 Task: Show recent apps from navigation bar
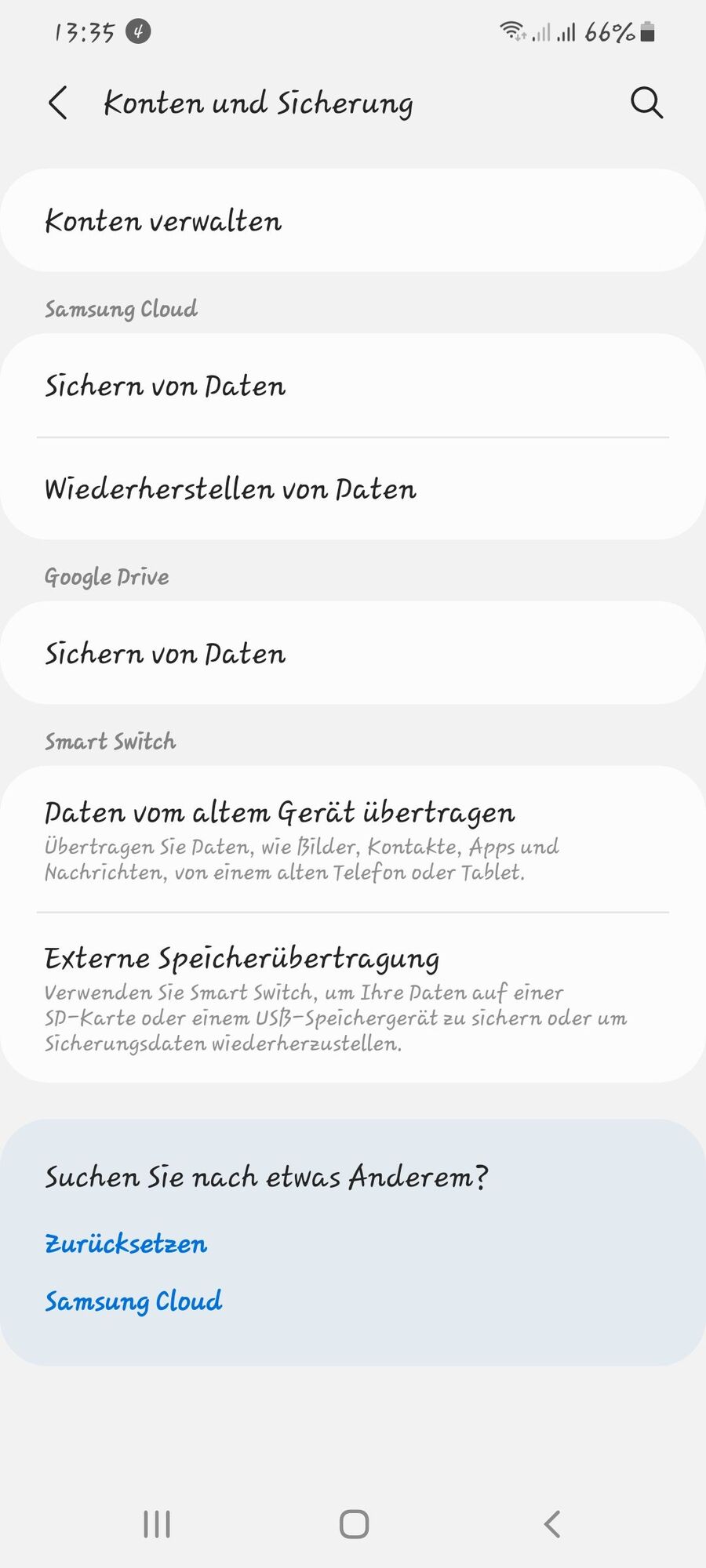click(157, 1524)
